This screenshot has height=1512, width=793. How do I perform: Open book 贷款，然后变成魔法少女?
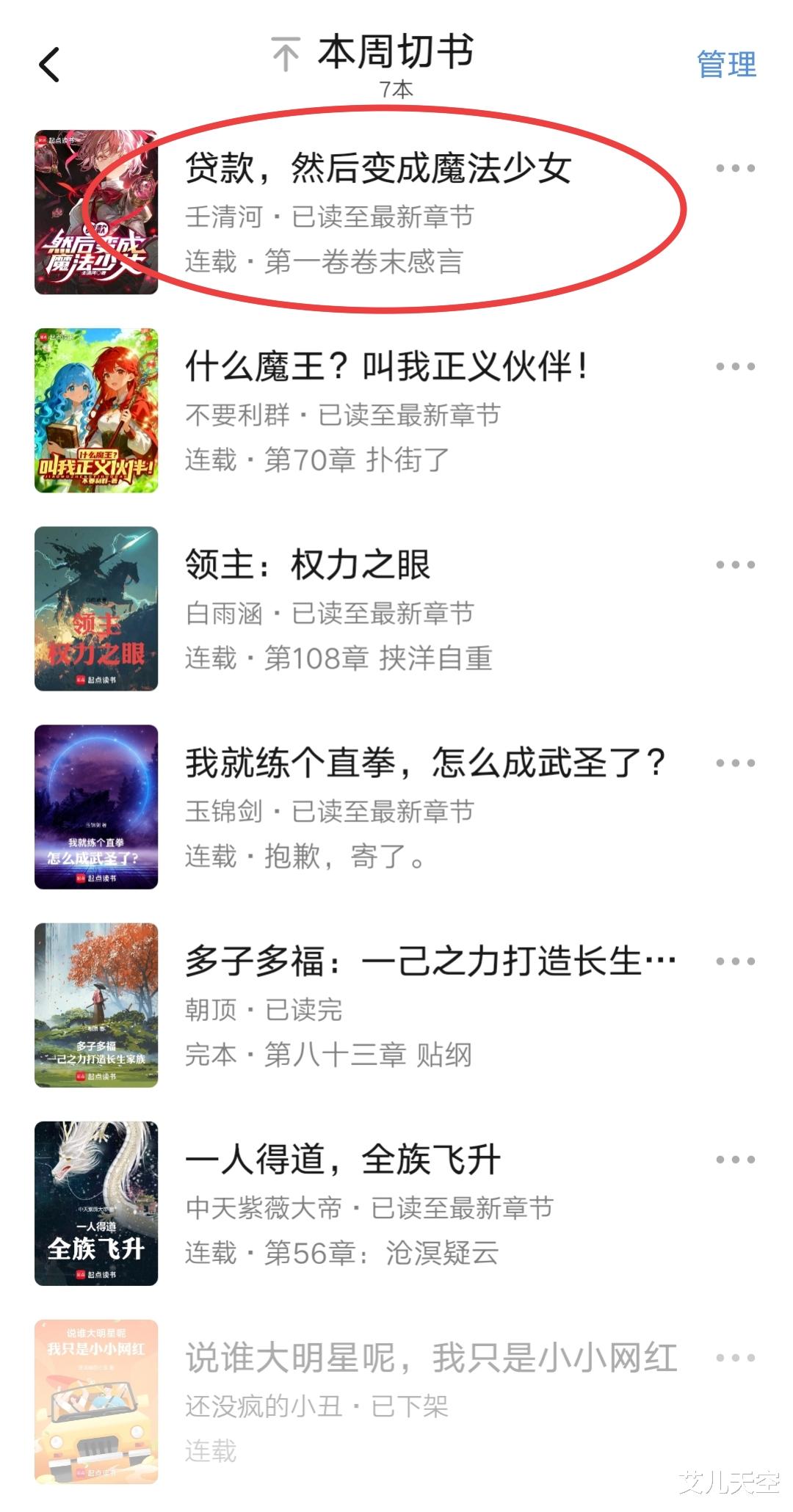(378, 168)
